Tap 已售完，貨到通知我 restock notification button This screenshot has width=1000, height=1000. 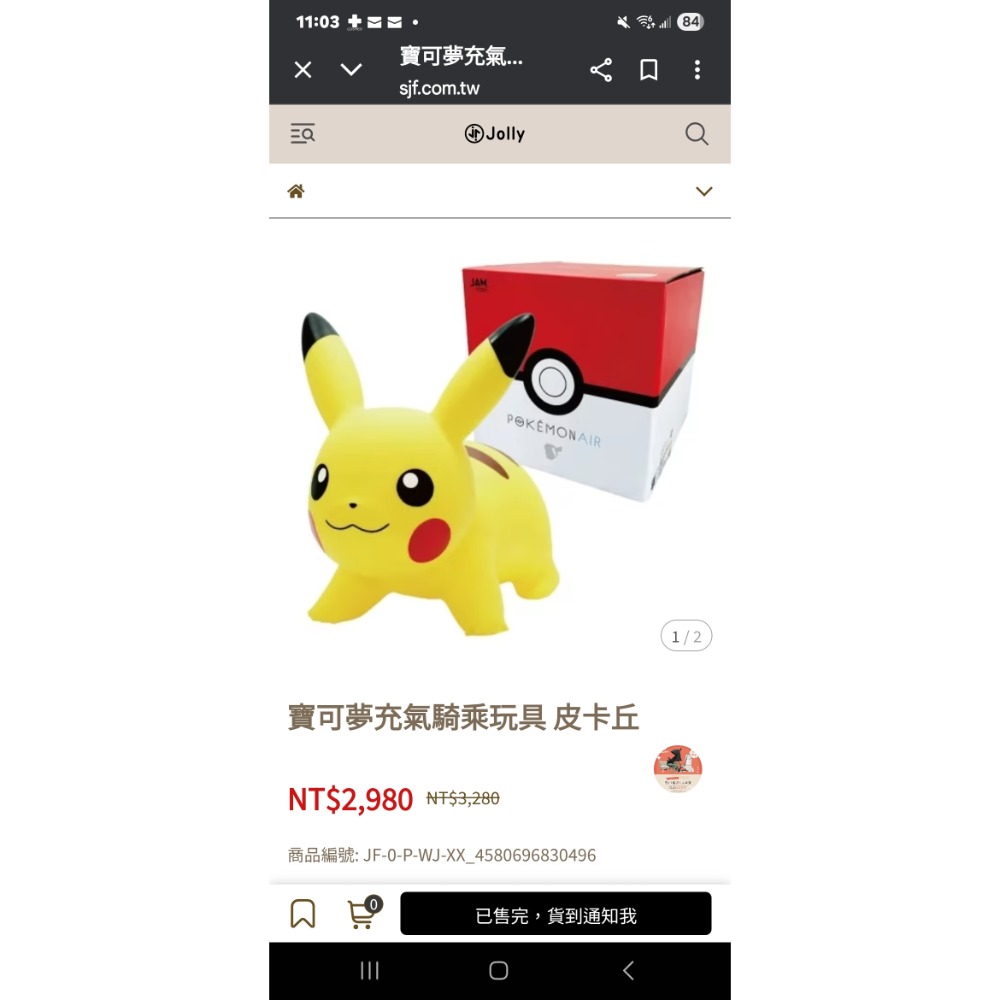pyautogui.click(x=555, y=914)
